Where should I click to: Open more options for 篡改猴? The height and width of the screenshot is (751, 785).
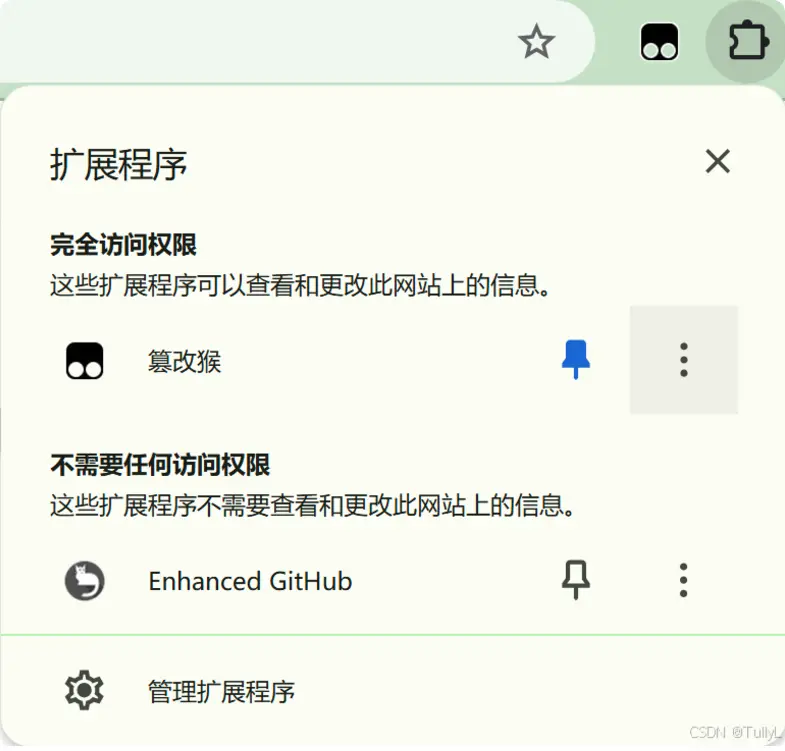point(683,359)
